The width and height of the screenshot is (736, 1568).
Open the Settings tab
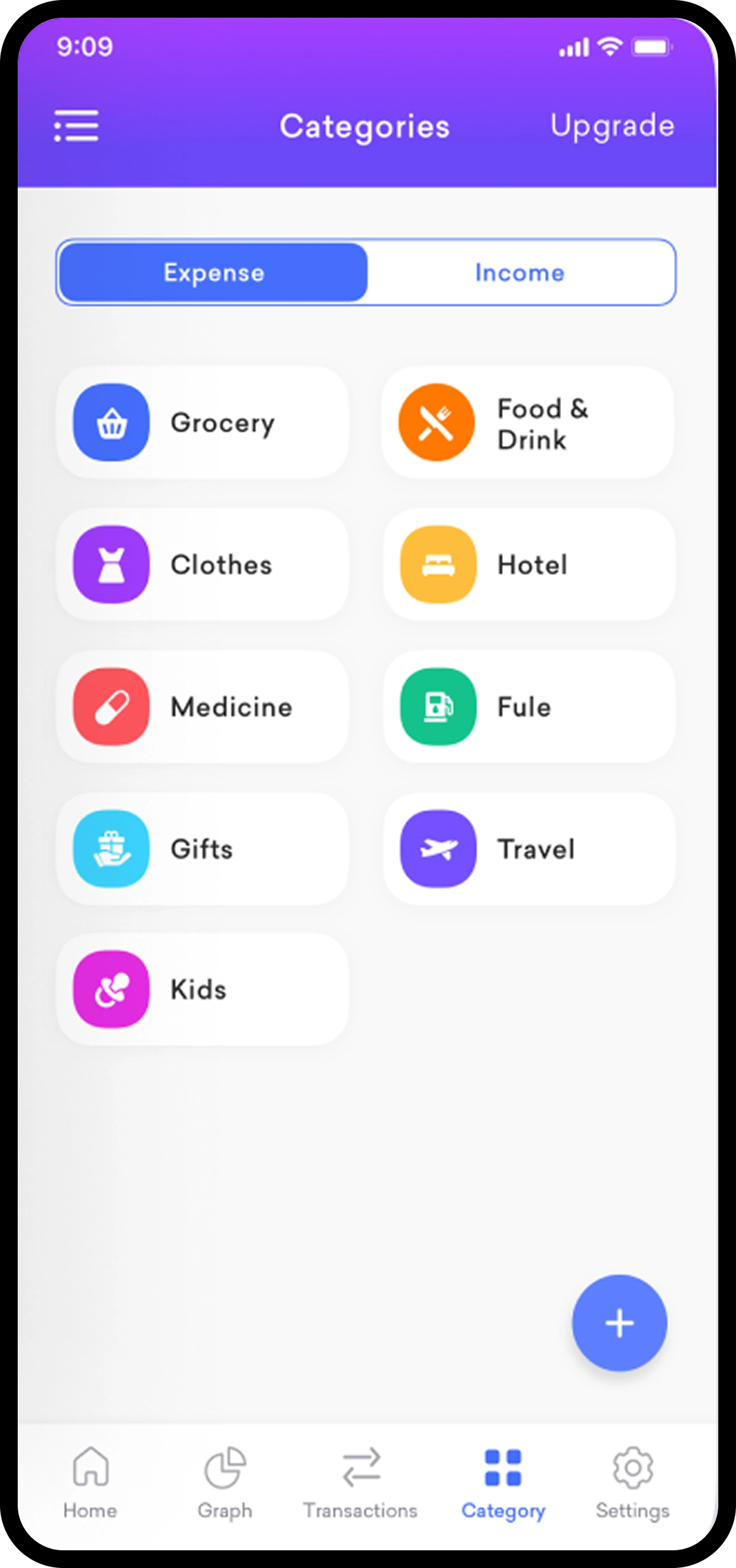632,1483
